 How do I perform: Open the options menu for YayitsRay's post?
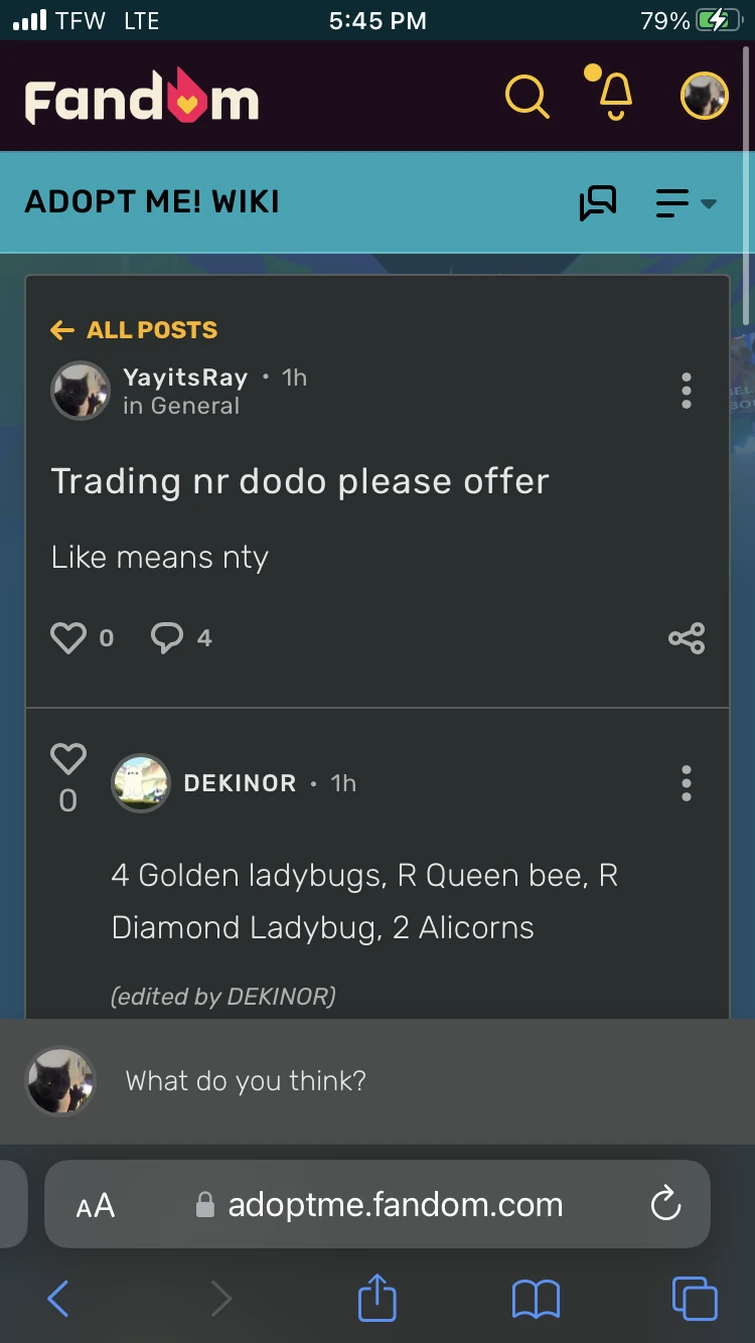click(x=686, y=391)
